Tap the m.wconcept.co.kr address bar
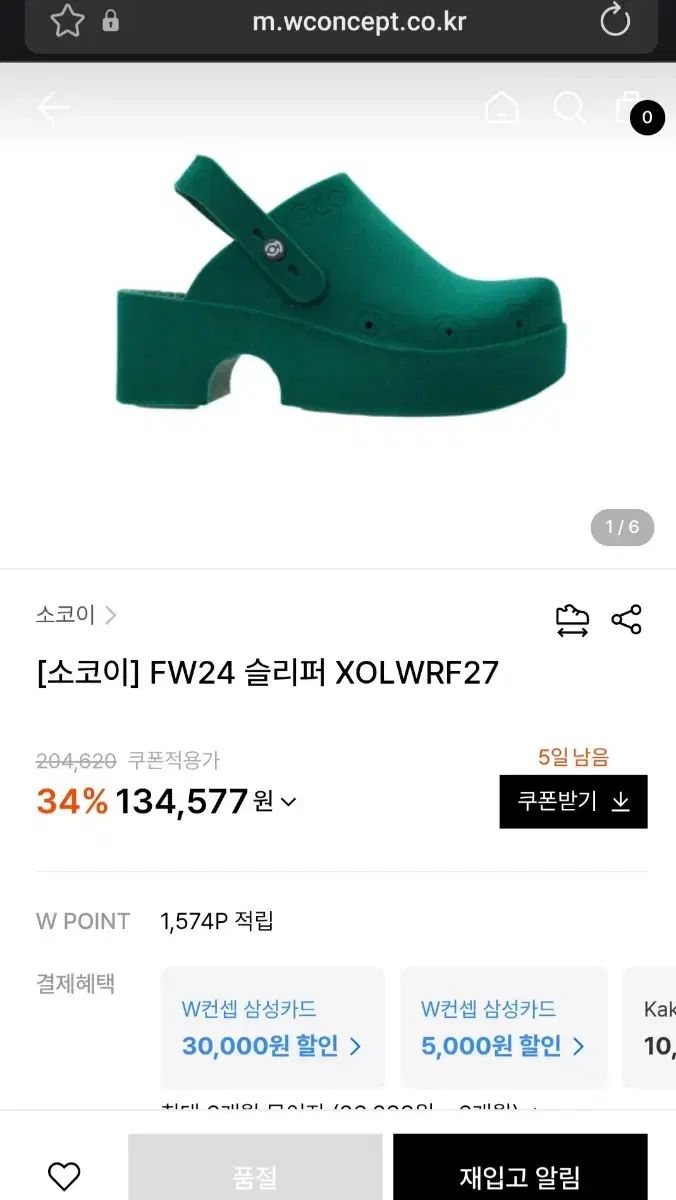Screen dimensions: 676x1200 (358, 21)
